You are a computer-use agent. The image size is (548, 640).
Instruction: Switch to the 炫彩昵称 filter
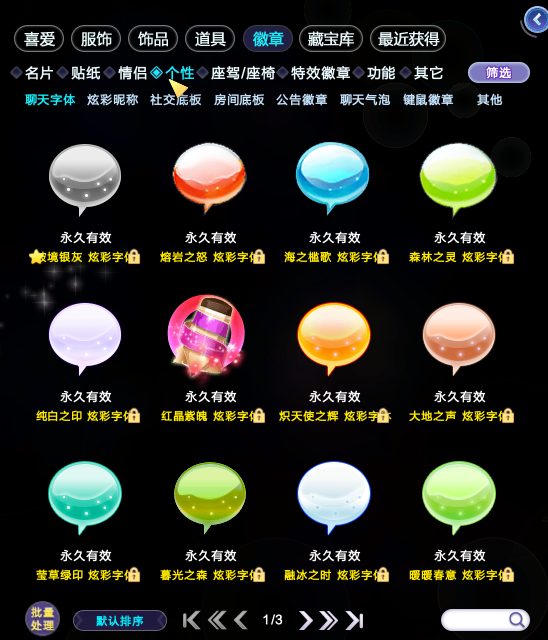tap(113, 100)
